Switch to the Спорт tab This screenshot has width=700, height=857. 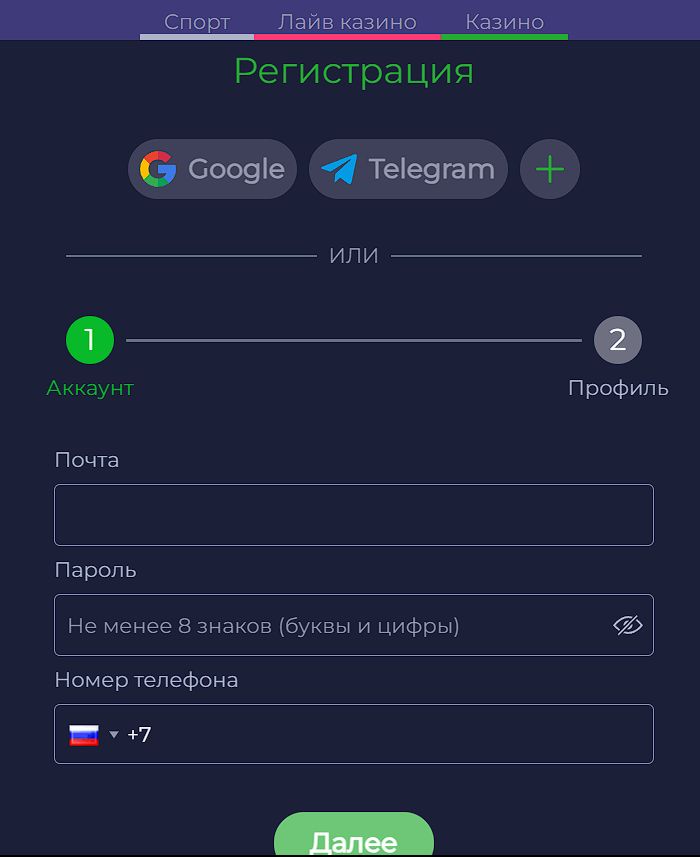(x=197, y=22)
